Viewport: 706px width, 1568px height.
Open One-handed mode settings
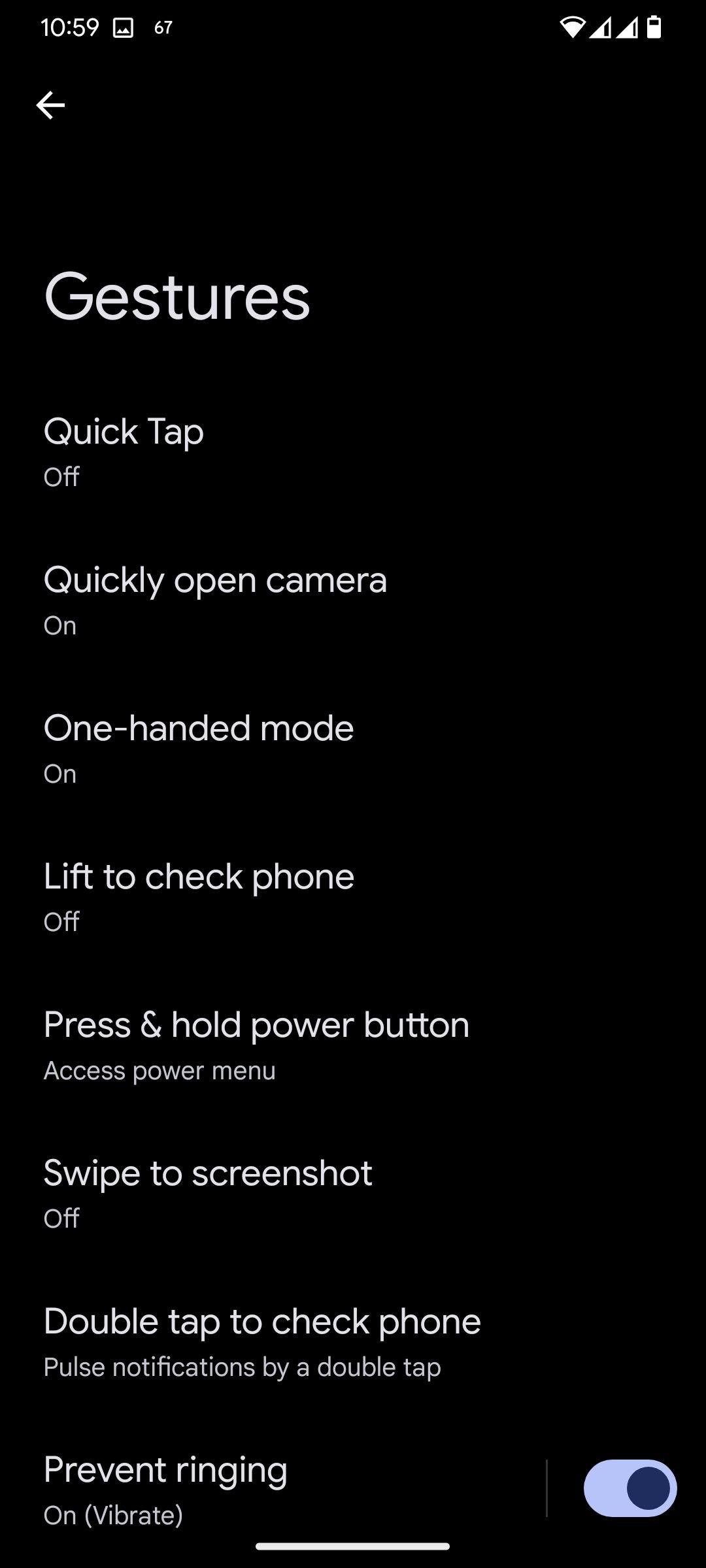coord(353,748)
